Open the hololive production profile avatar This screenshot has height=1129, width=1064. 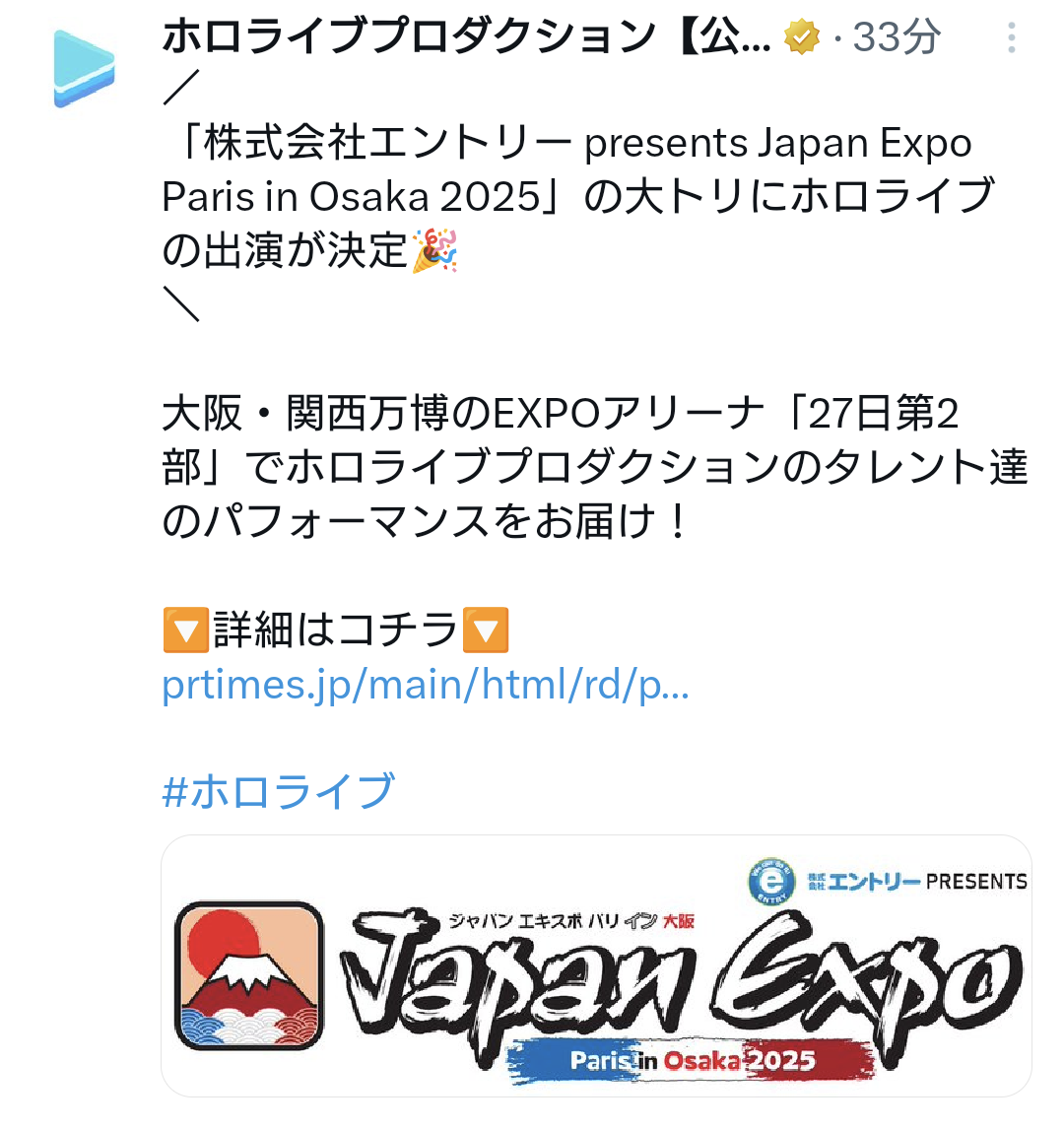[x=84, y=68]
